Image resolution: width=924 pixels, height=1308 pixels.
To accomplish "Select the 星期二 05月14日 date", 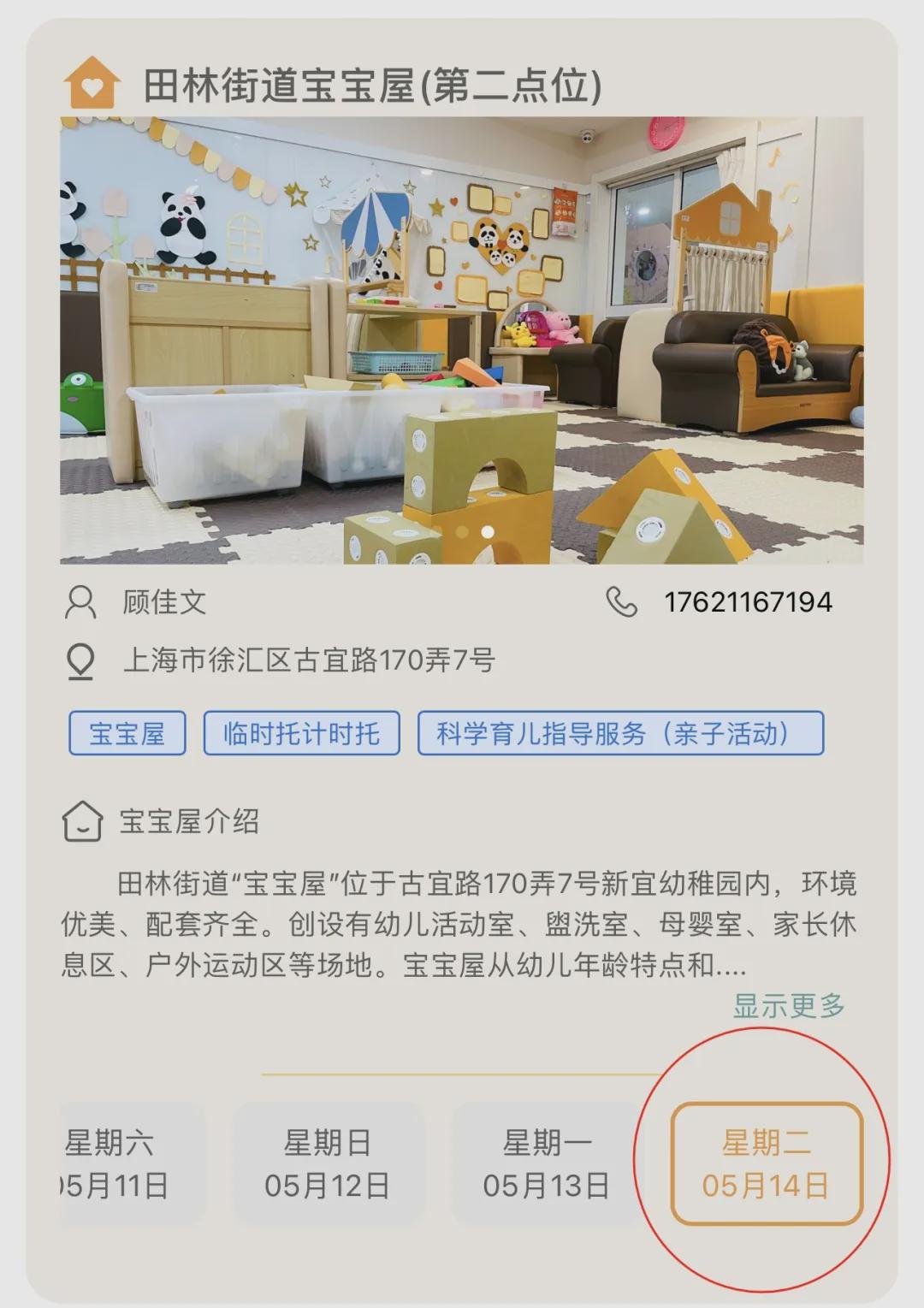I will point(766,1163).
